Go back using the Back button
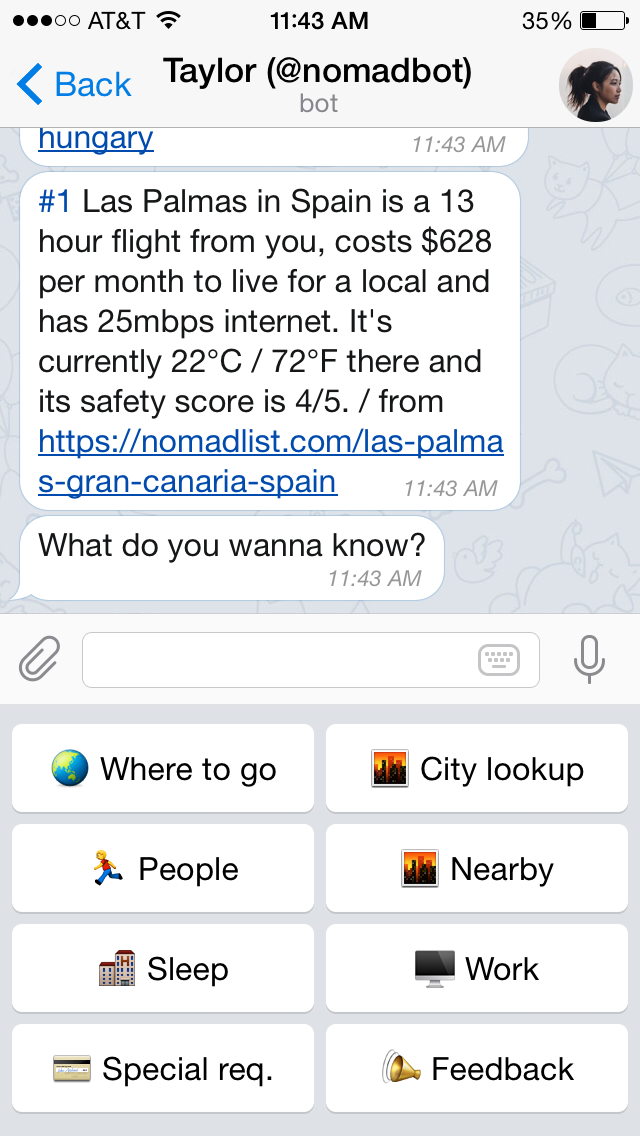The height and width of the screenshot is (1136, 640). click(x=73, y=85)
